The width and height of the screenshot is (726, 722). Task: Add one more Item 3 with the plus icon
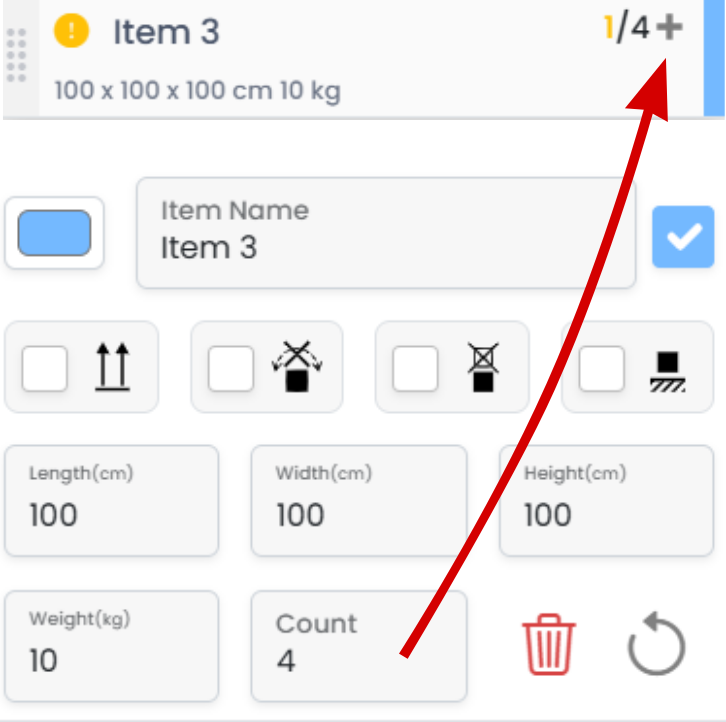click(x=670, y=29)
